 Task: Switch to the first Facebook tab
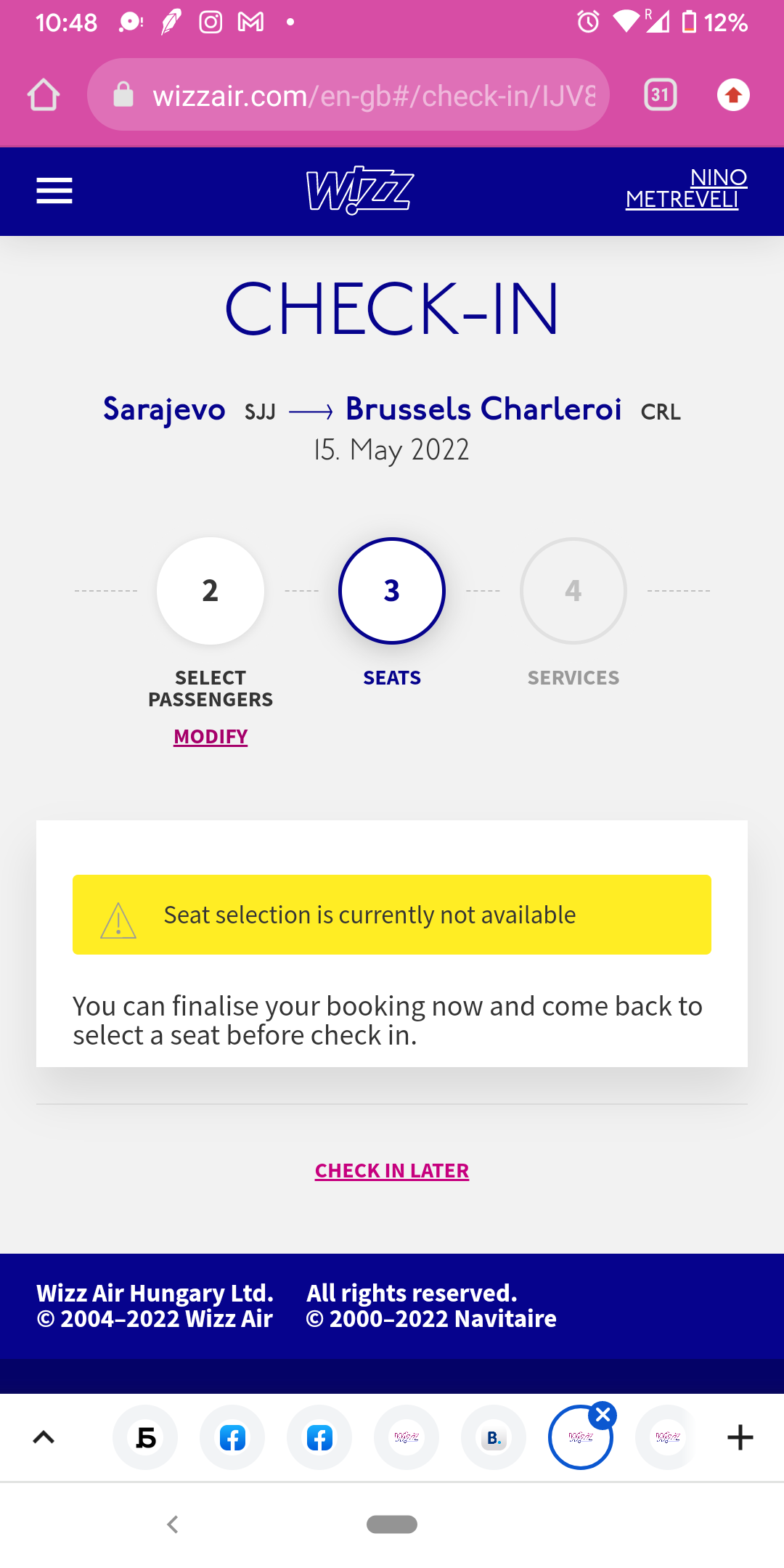232,1437
